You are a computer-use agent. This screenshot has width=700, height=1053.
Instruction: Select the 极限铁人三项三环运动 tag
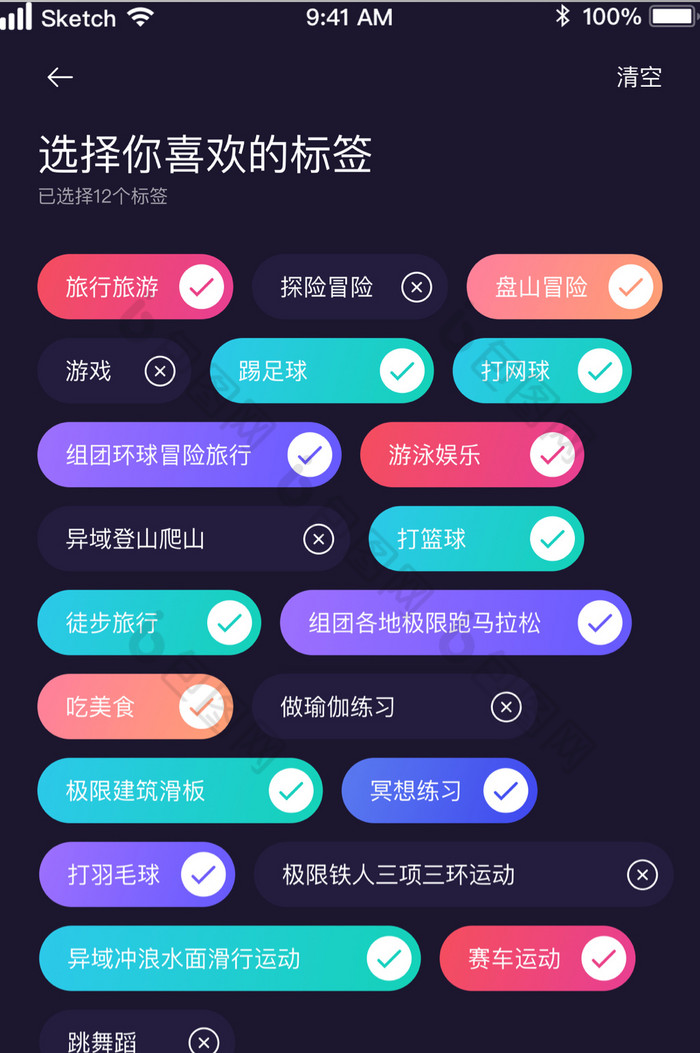[463, 875]
